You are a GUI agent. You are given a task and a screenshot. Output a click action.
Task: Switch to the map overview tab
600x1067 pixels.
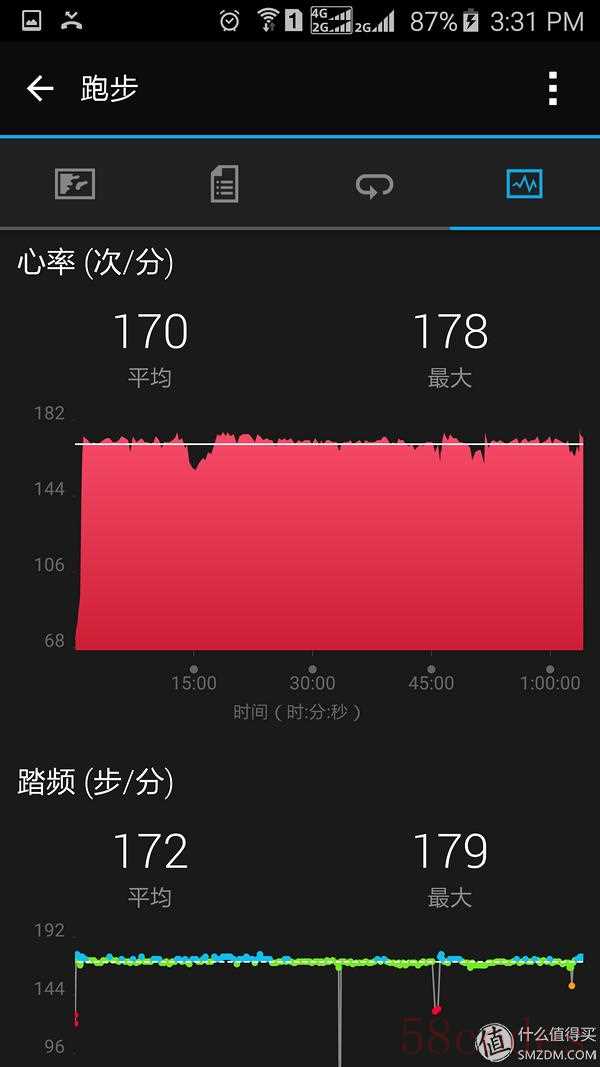pos(75,184)
